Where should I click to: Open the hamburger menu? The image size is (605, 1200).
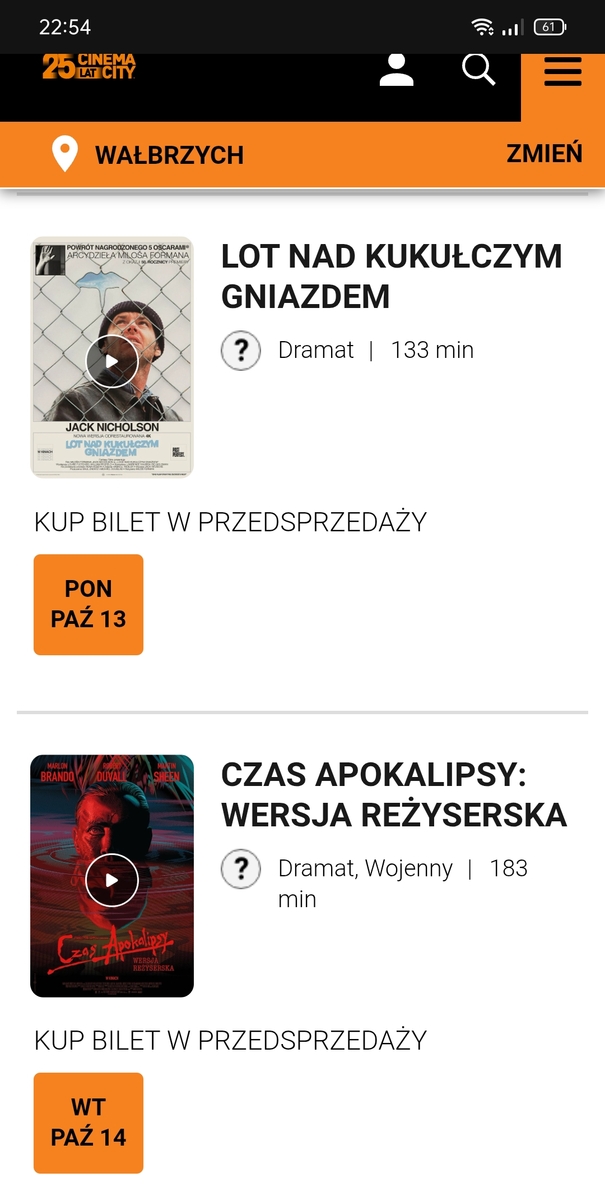pyautogui.click(x=563, y=72)
